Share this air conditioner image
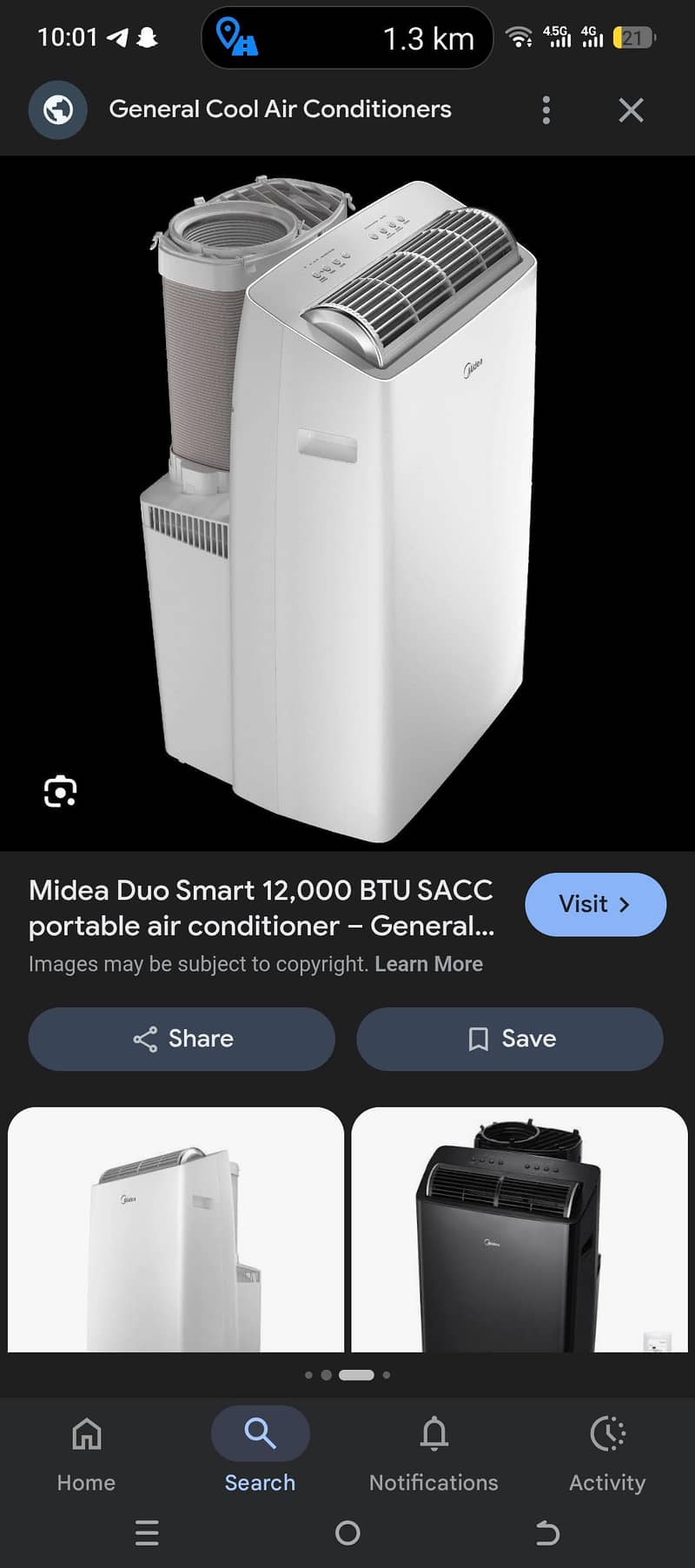The width and height of the screenshot is (695, 1568). tap(182, 1039)
